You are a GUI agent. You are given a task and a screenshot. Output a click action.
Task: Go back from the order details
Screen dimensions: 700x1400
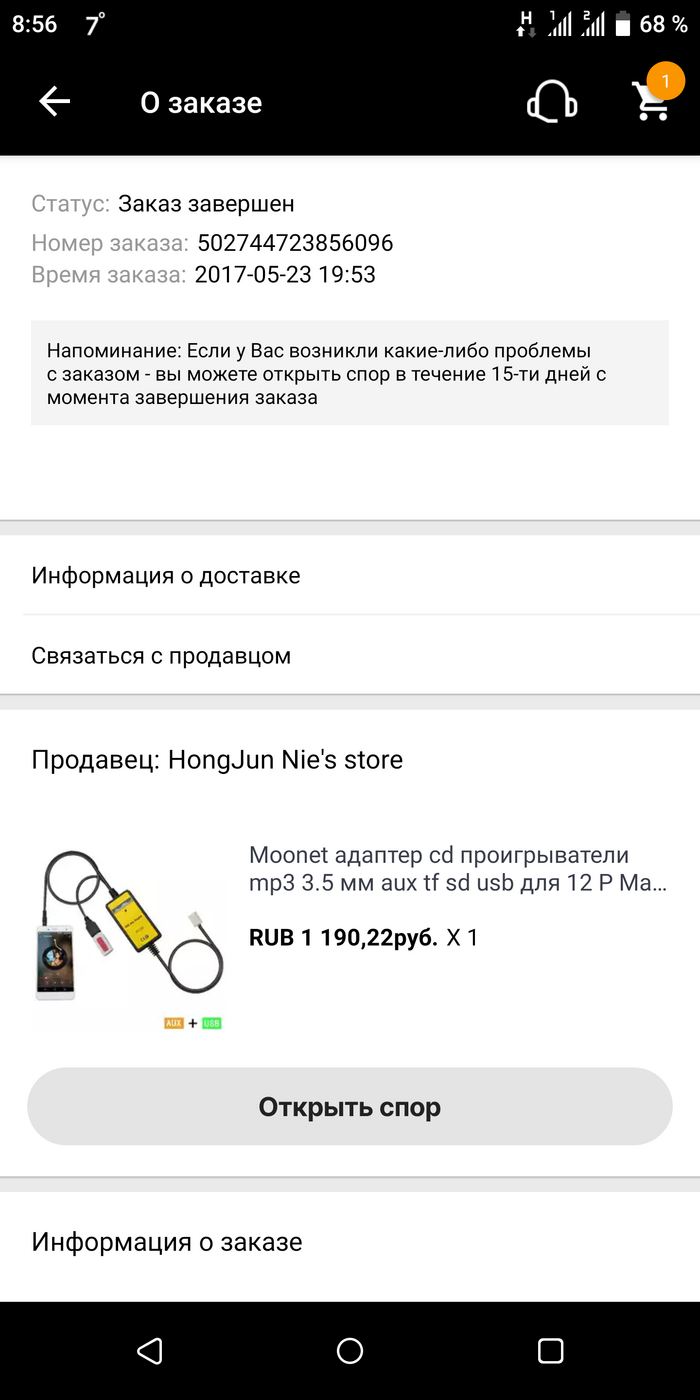tap(54, 102)
